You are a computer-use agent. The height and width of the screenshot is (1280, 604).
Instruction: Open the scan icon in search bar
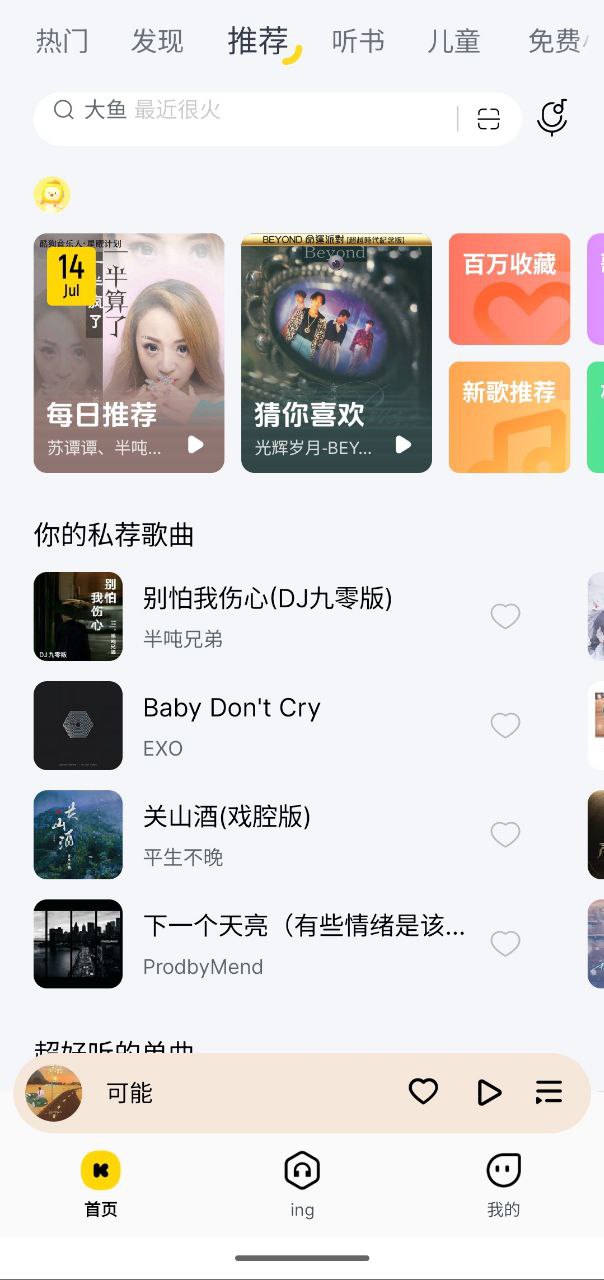tap(488, 120)
